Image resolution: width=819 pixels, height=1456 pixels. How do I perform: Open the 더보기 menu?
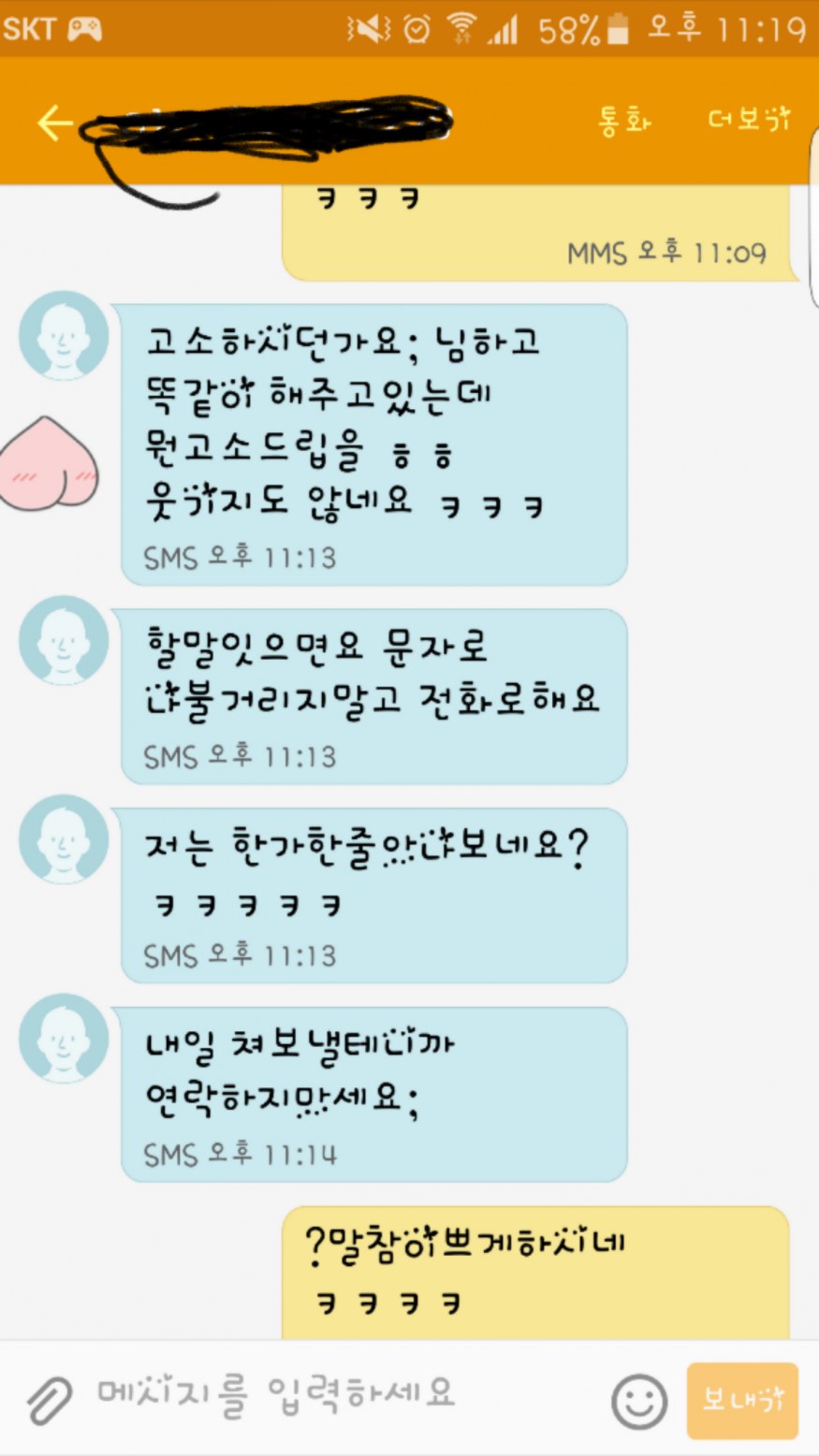(748, 120)
